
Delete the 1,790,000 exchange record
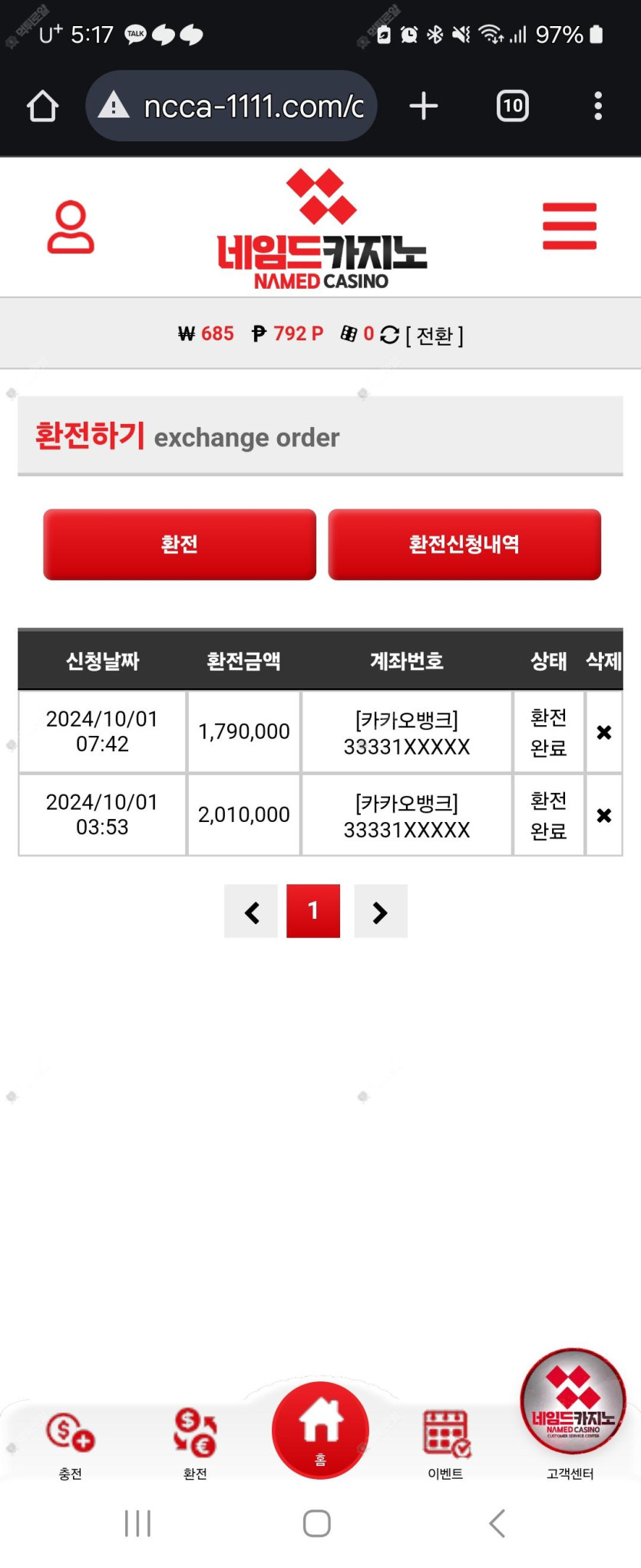click(604, 732)
